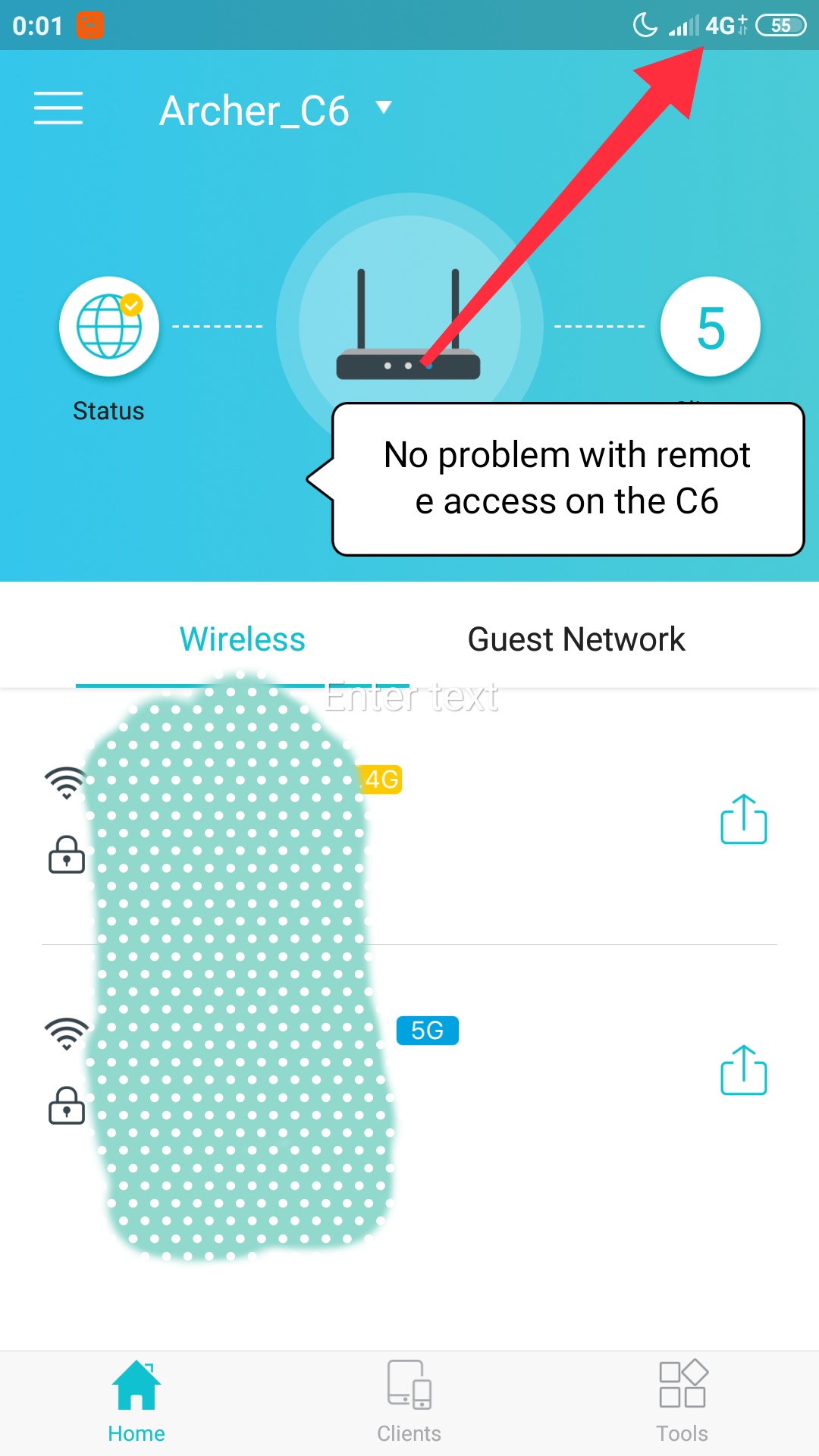Open the internet Status globe
This screenshot has height=1456, width=819.
109,327
